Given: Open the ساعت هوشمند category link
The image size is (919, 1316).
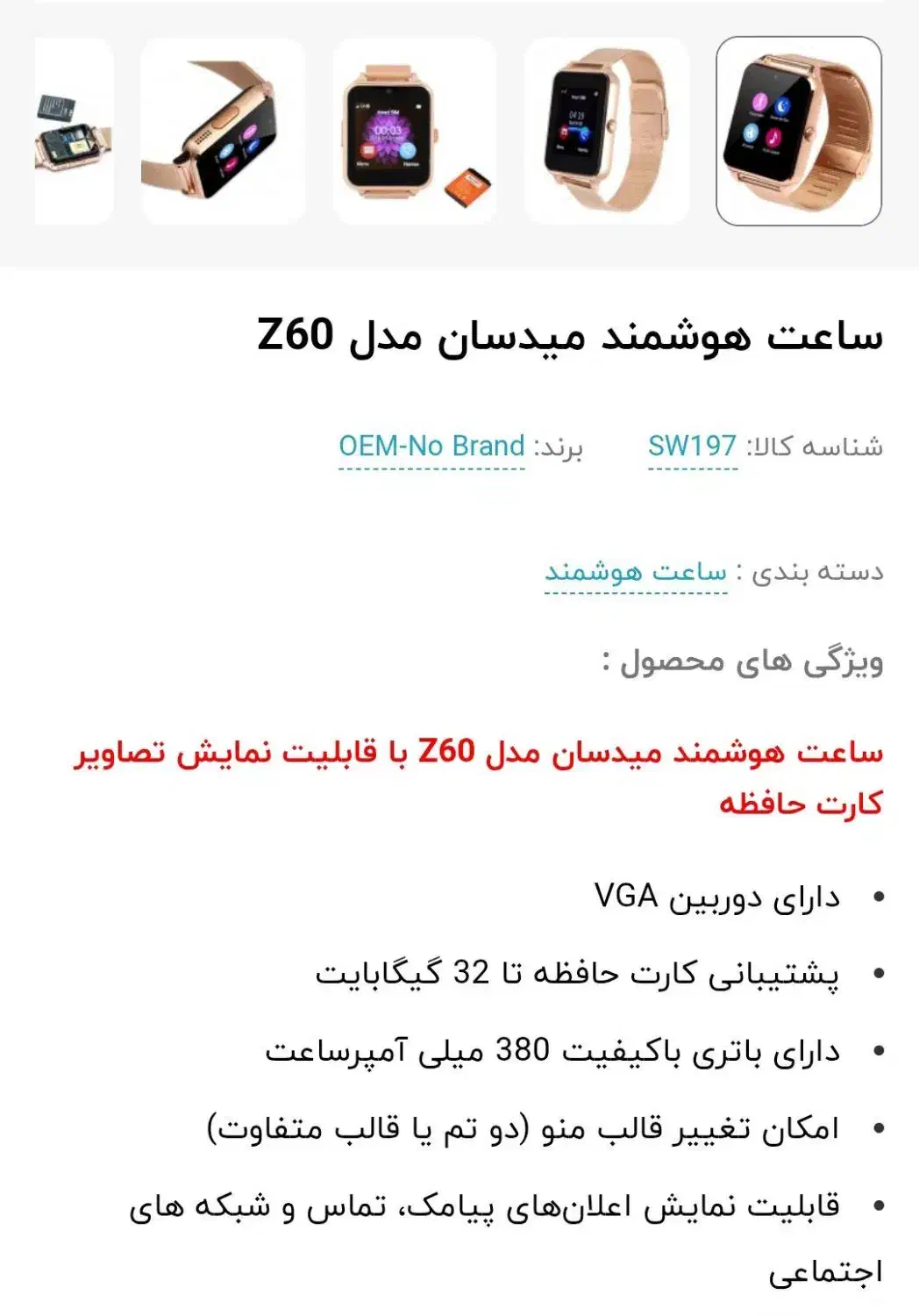Looking at the screenshot, I should click(x=636, y=572).
